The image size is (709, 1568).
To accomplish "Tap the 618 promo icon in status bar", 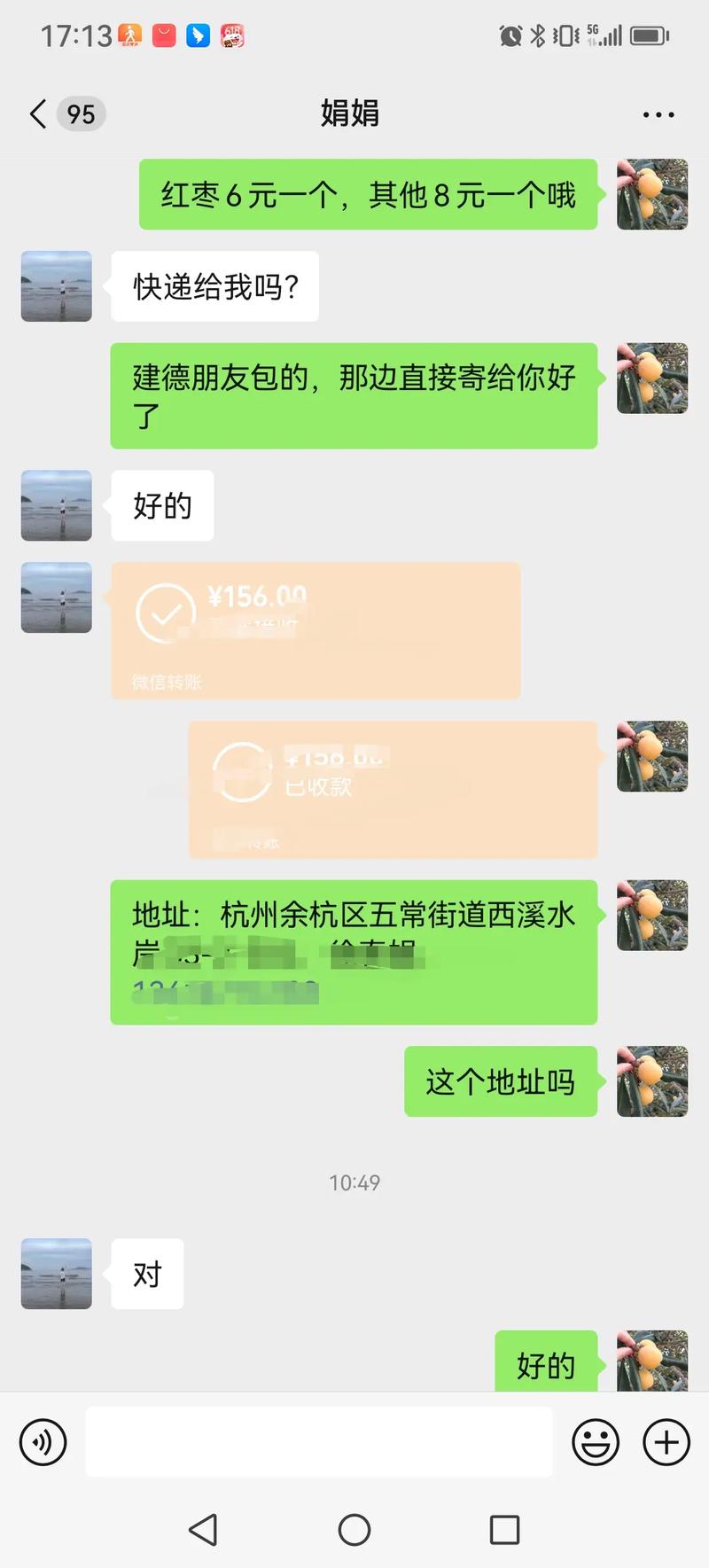I will pyautogui.click(x=233, y=35).
